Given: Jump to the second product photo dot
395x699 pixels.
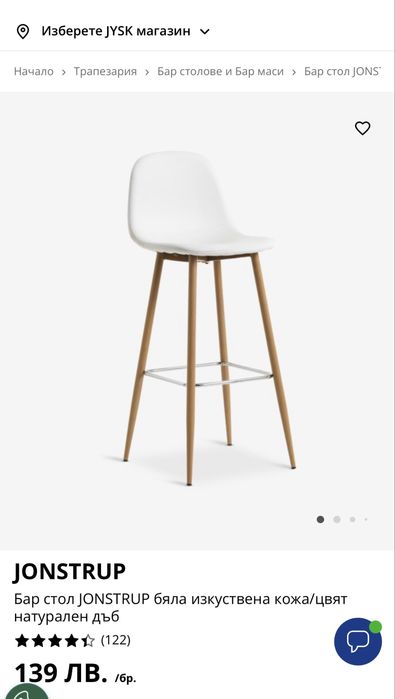Looking at the screenshot, I should (337, 519).
